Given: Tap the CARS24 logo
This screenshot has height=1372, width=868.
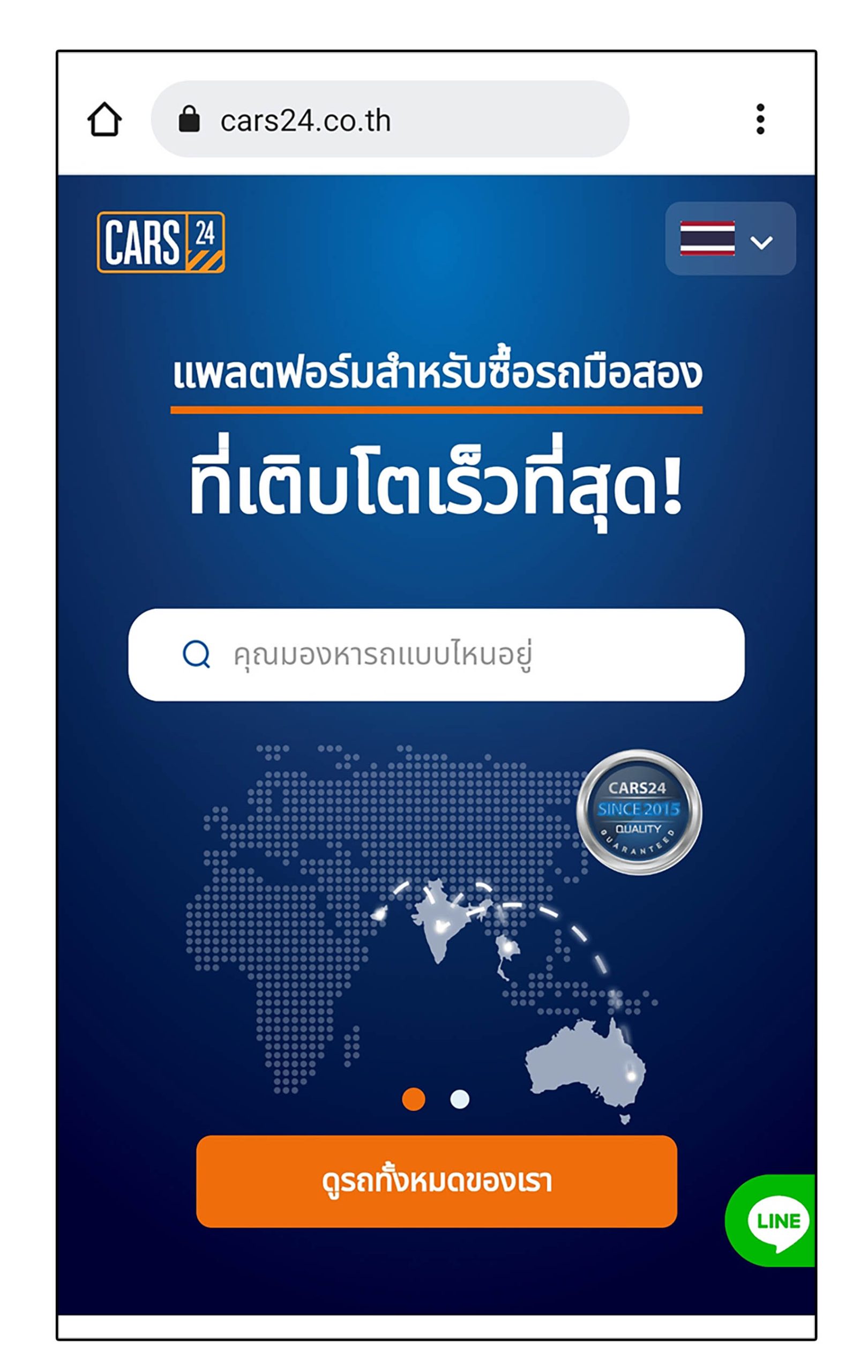Looking at the screenshot, I should point(161,242).
